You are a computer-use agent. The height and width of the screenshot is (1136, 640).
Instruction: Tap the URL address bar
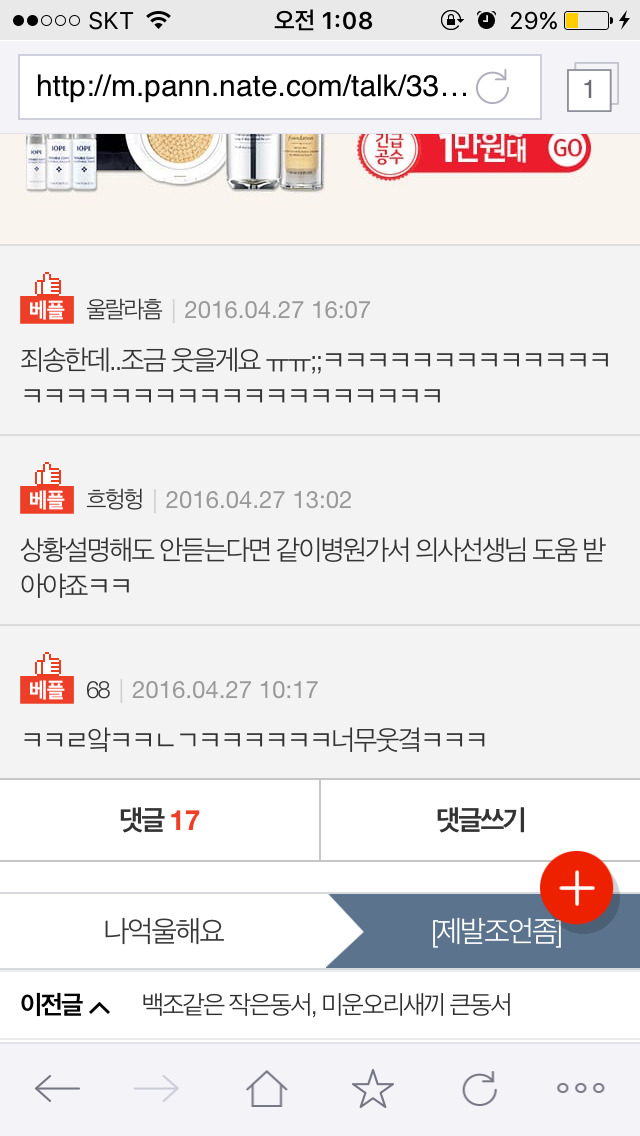(x=250, y=87)
